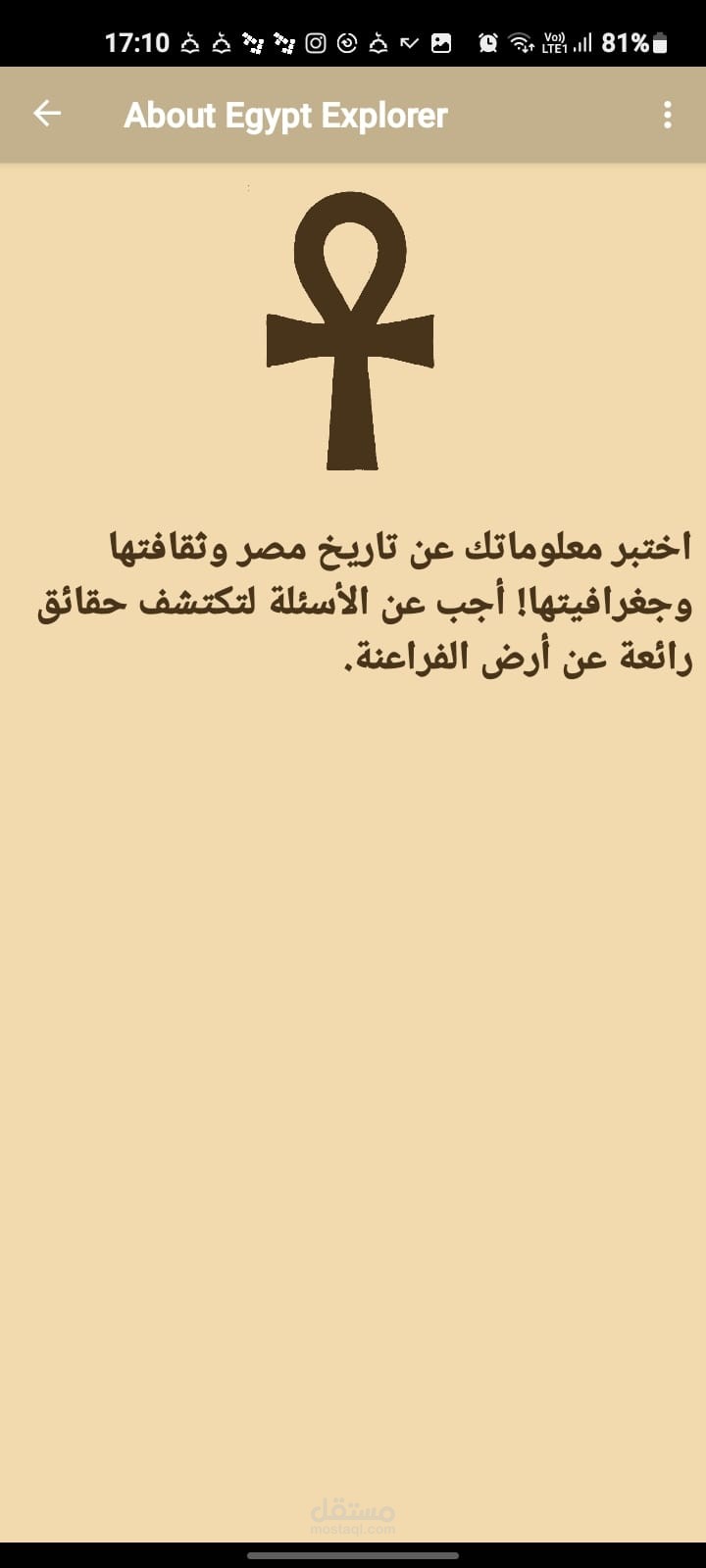Open the three-dot overflow menu
The height and width of the screenshot is (1568, 706).
[x=668, y=115]
